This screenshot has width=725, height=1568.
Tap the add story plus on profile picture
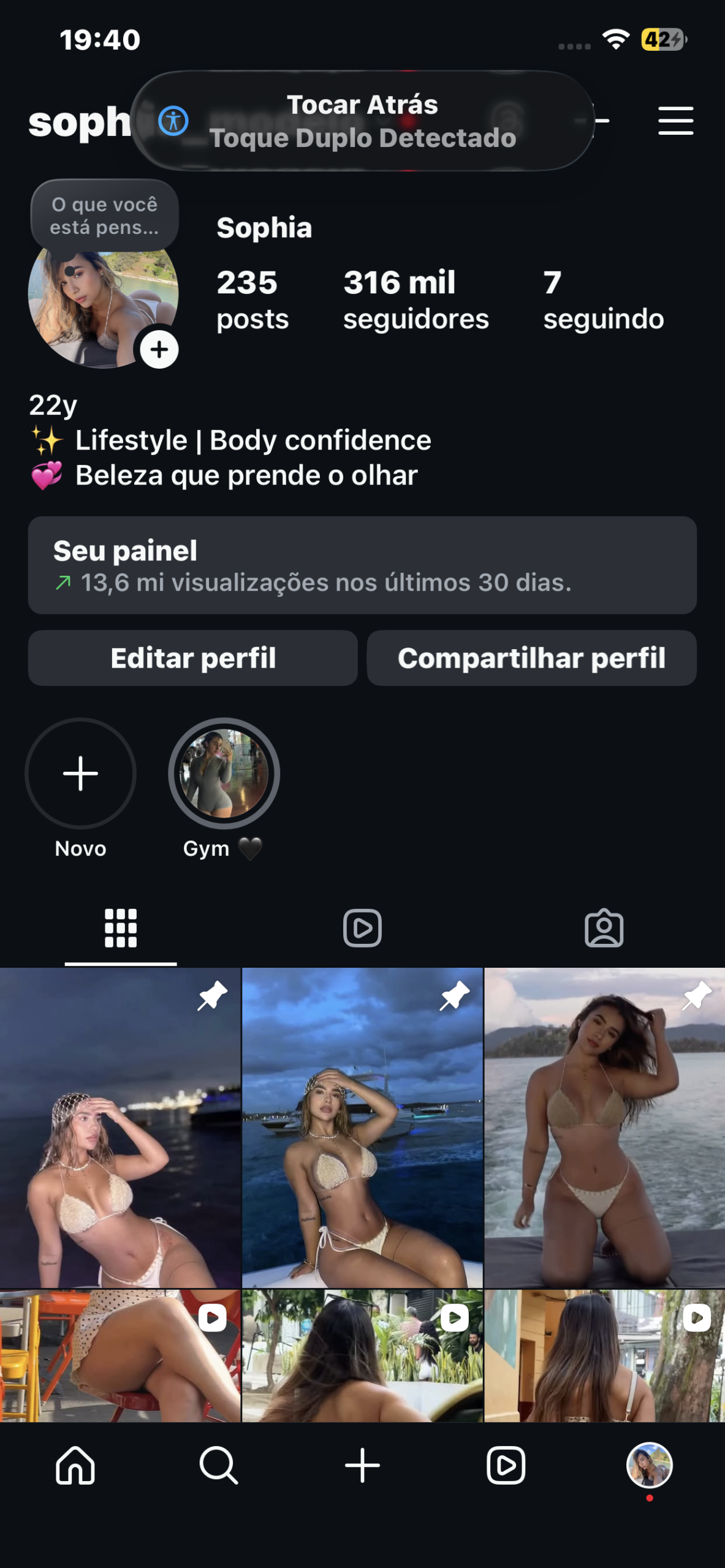click(159, 349)
